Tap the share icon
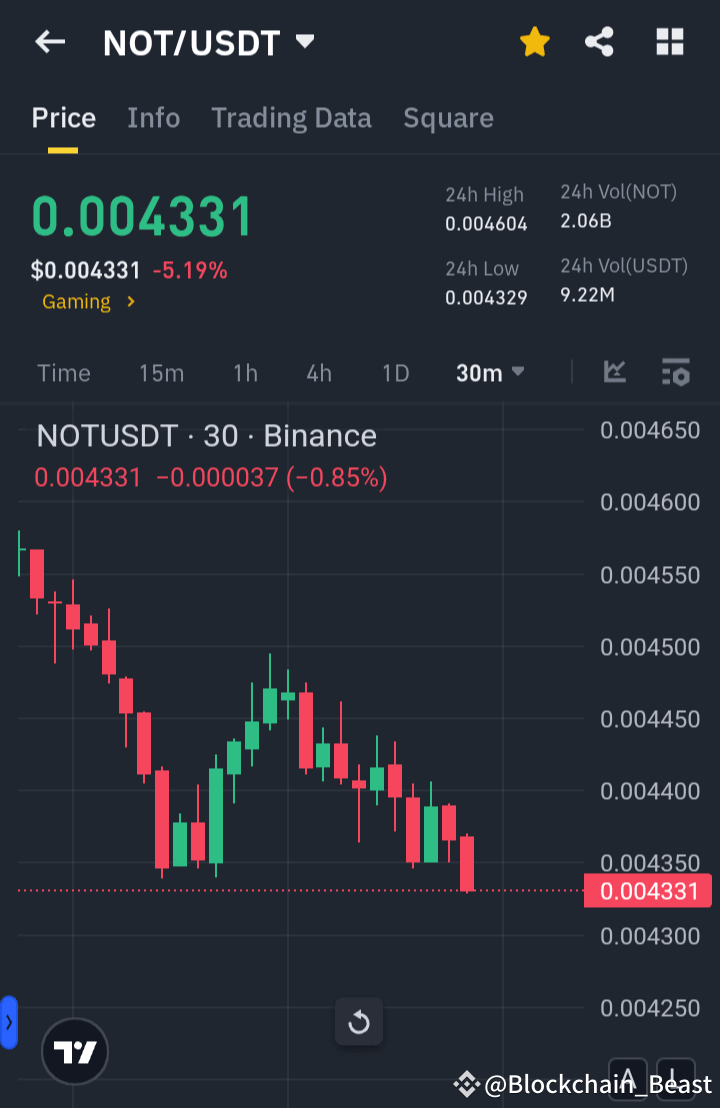The height and width of the screenshot is (1108, 720). coord(599,41)
